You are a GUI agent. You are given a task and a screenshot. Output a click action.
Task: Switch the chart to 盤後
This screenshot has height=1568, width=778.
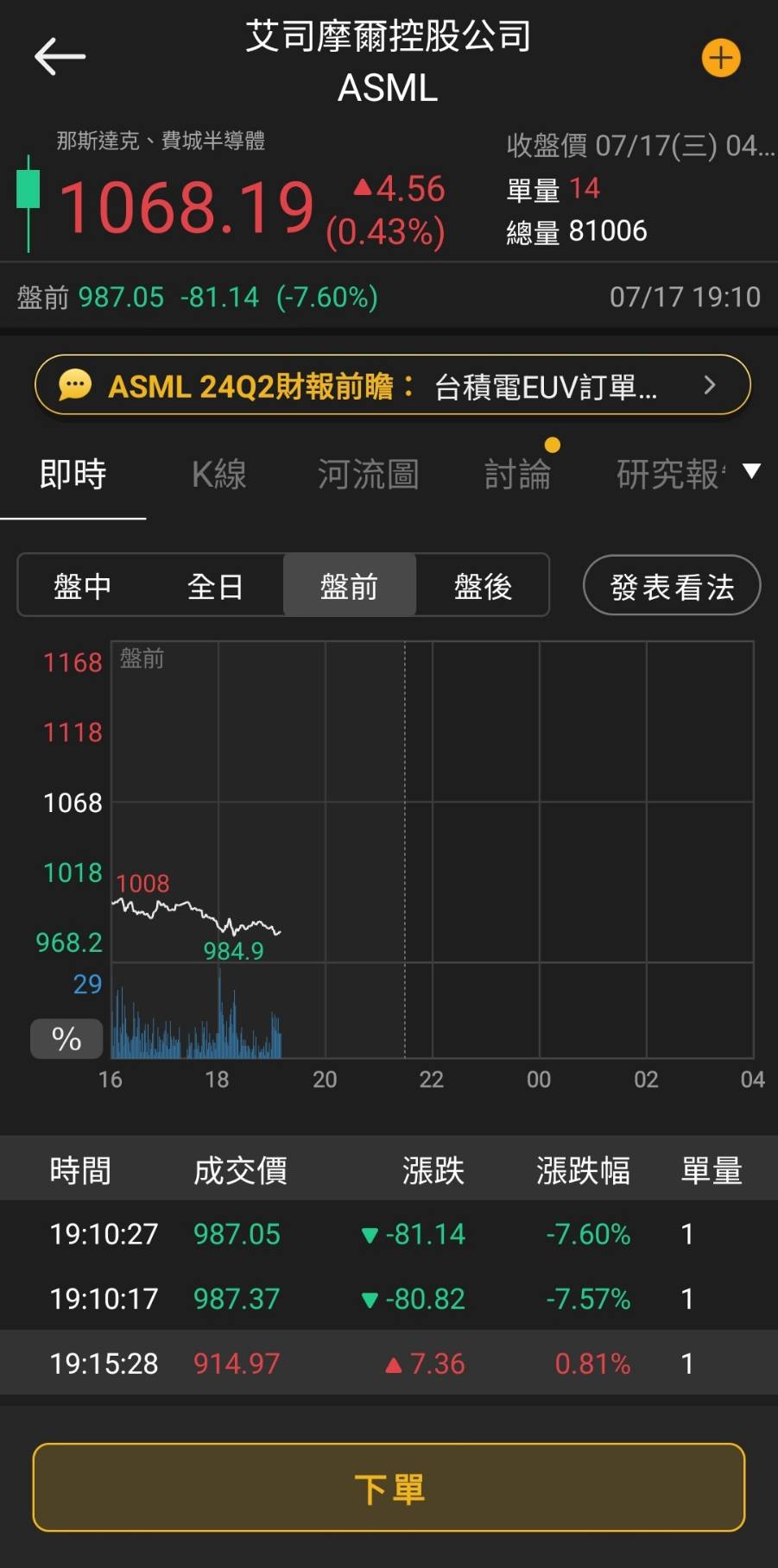[483, 586]
